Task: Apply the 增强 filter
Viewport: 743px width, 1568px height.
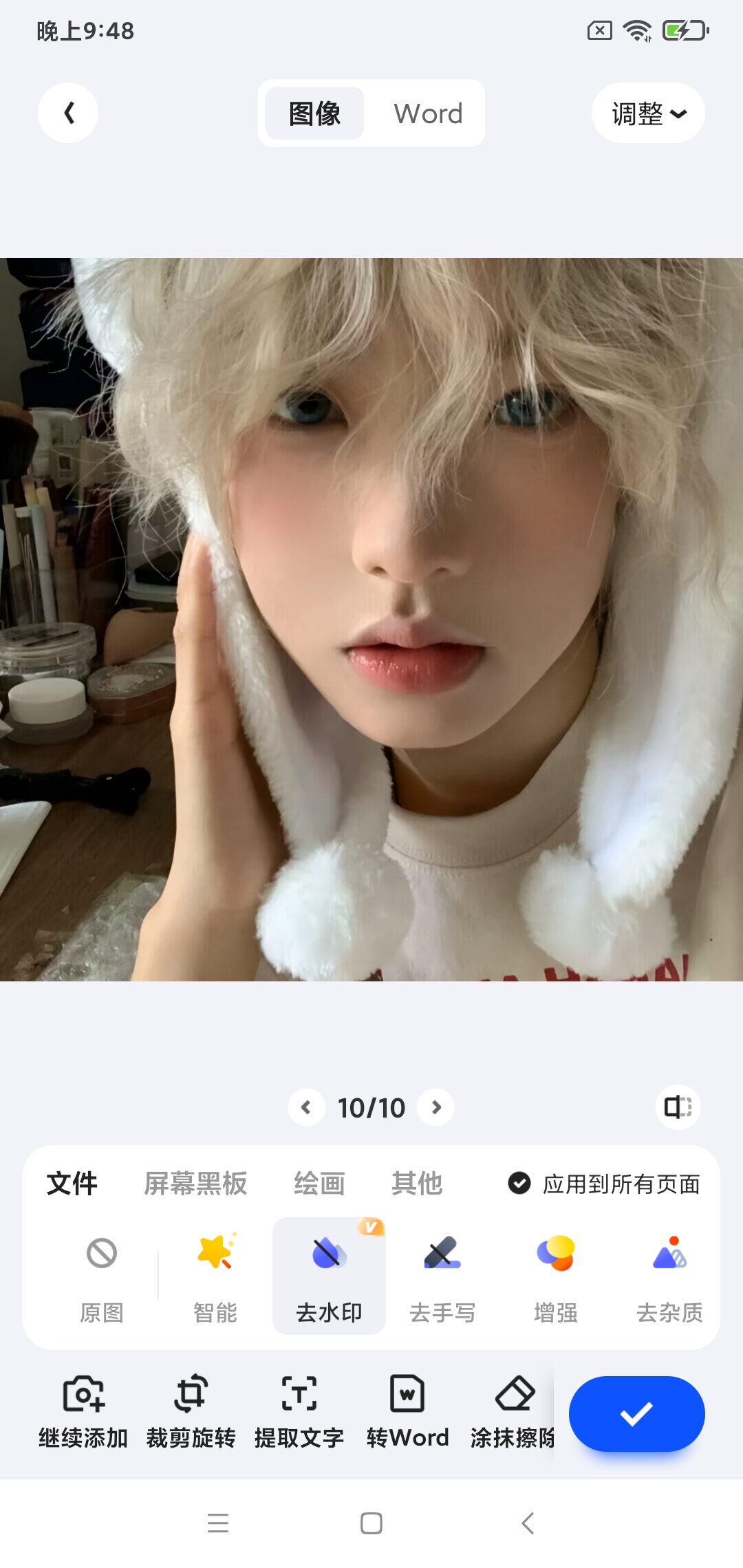Action: click(x=556, y=1276)
